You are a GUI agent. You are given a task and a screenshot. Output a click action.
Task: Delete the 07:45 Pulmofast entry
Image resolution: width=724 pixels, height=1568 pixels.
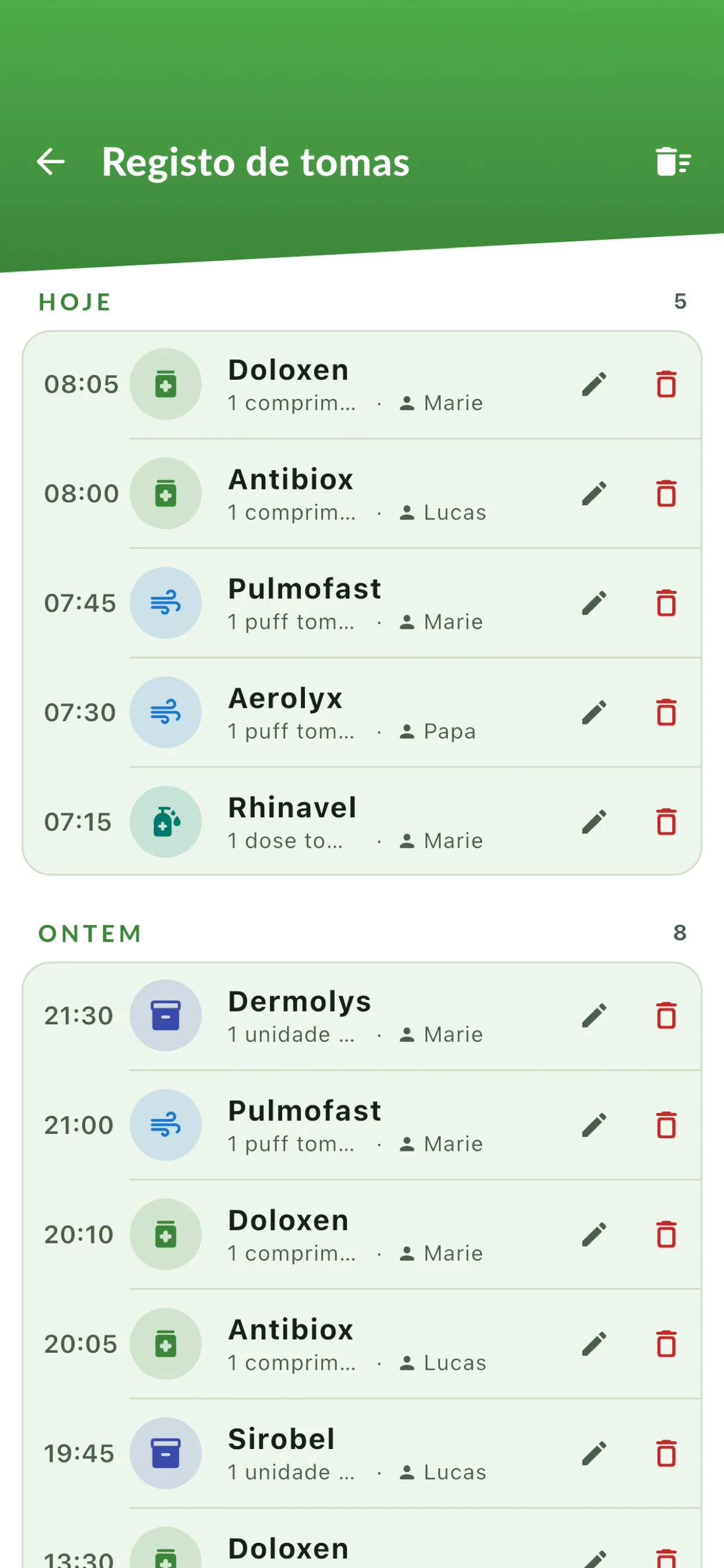(666, 603)
